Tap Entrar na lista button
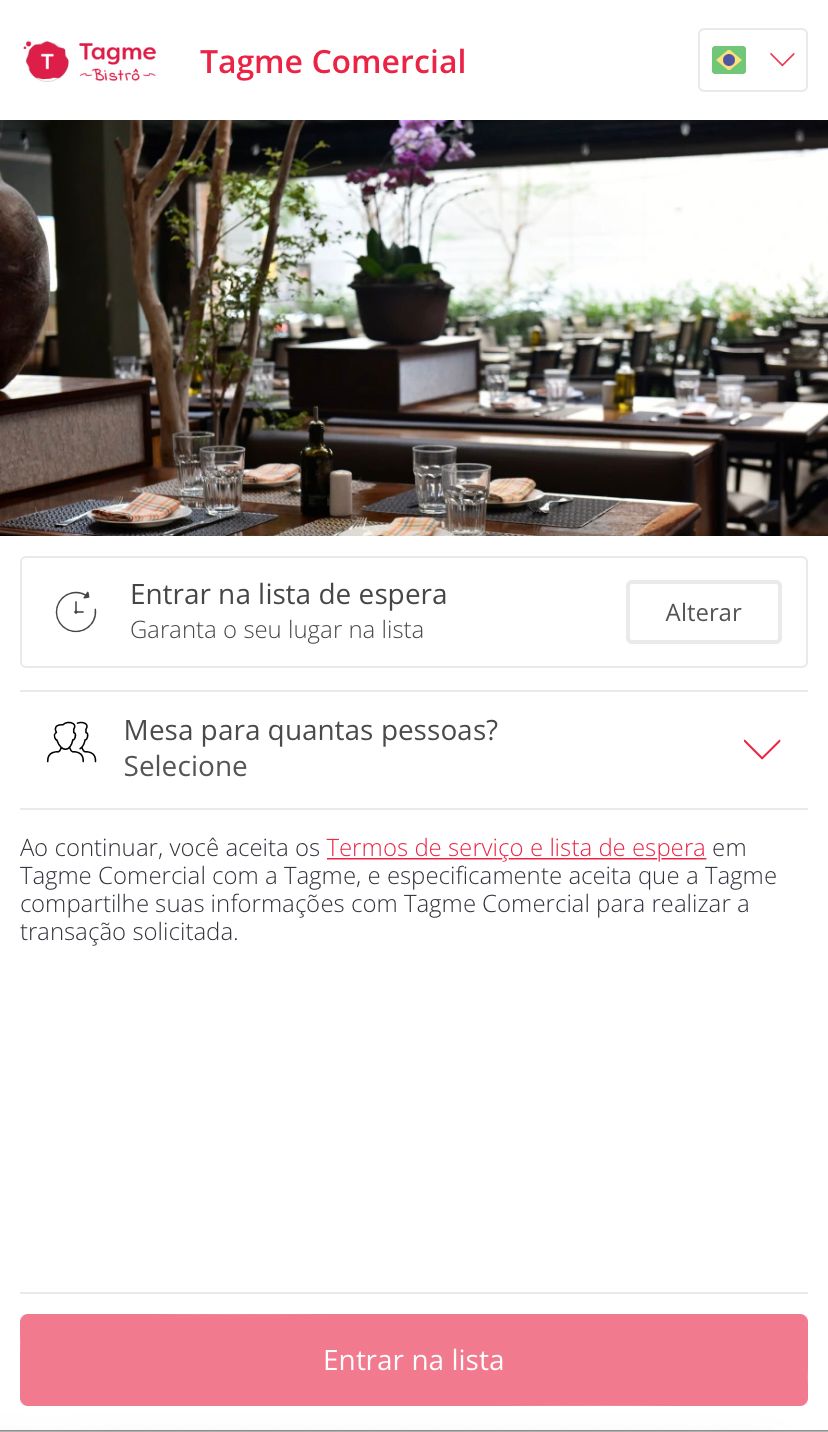The image size is (828, 1432). click(413, 1360)
